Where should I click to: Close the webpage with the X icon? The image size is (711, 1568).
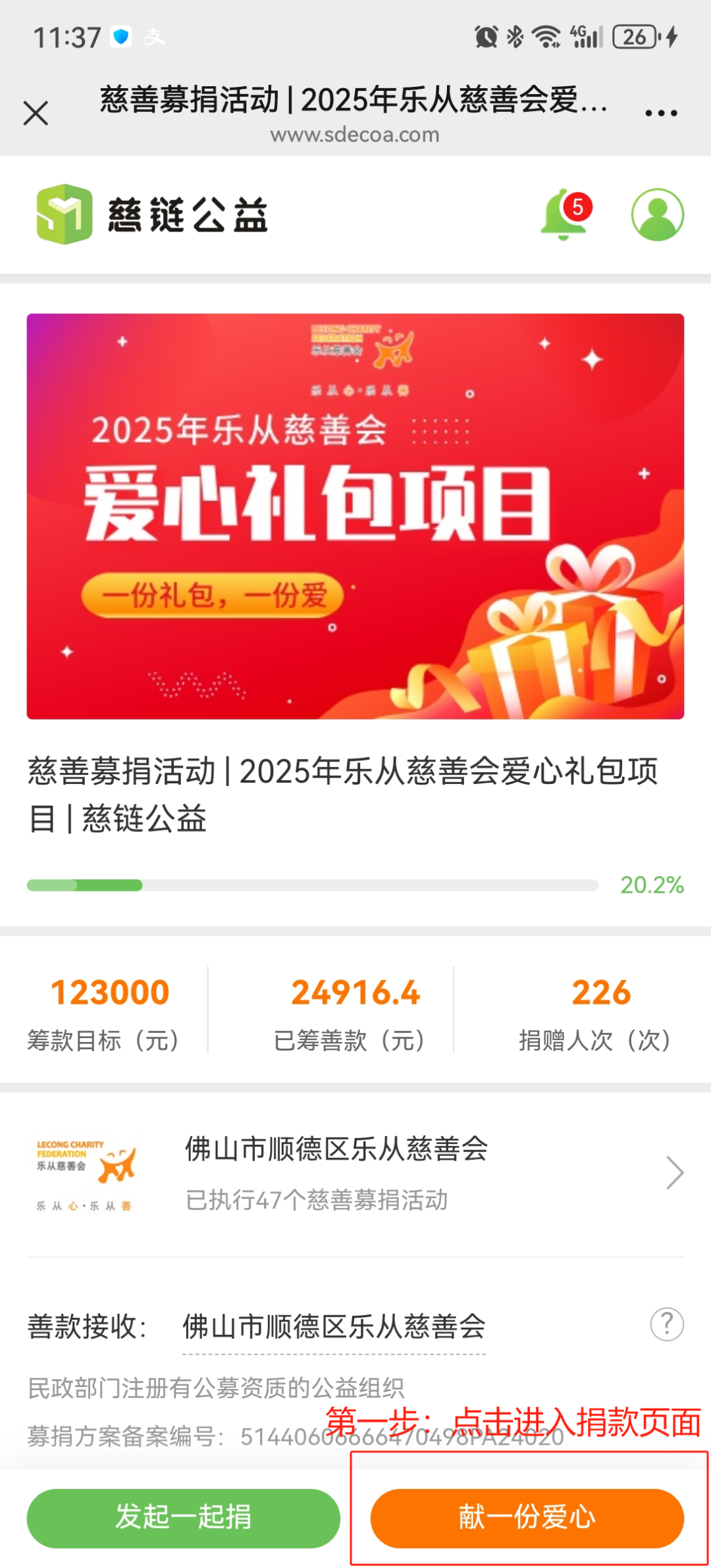point(36,113)
